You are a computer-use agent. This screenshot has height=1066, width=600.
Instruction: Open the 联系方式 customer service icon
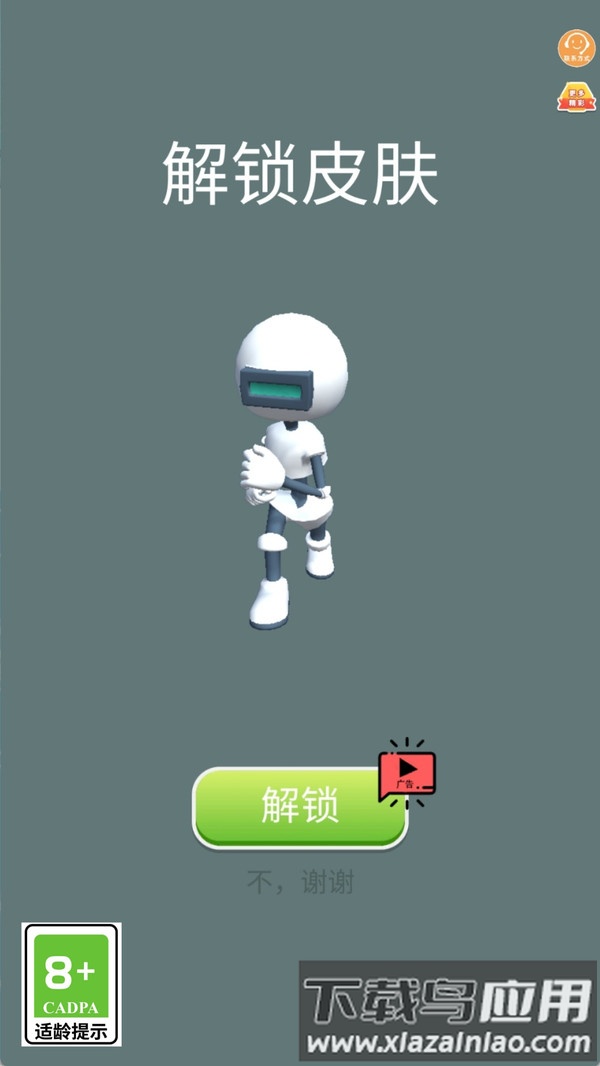[575, 46]
